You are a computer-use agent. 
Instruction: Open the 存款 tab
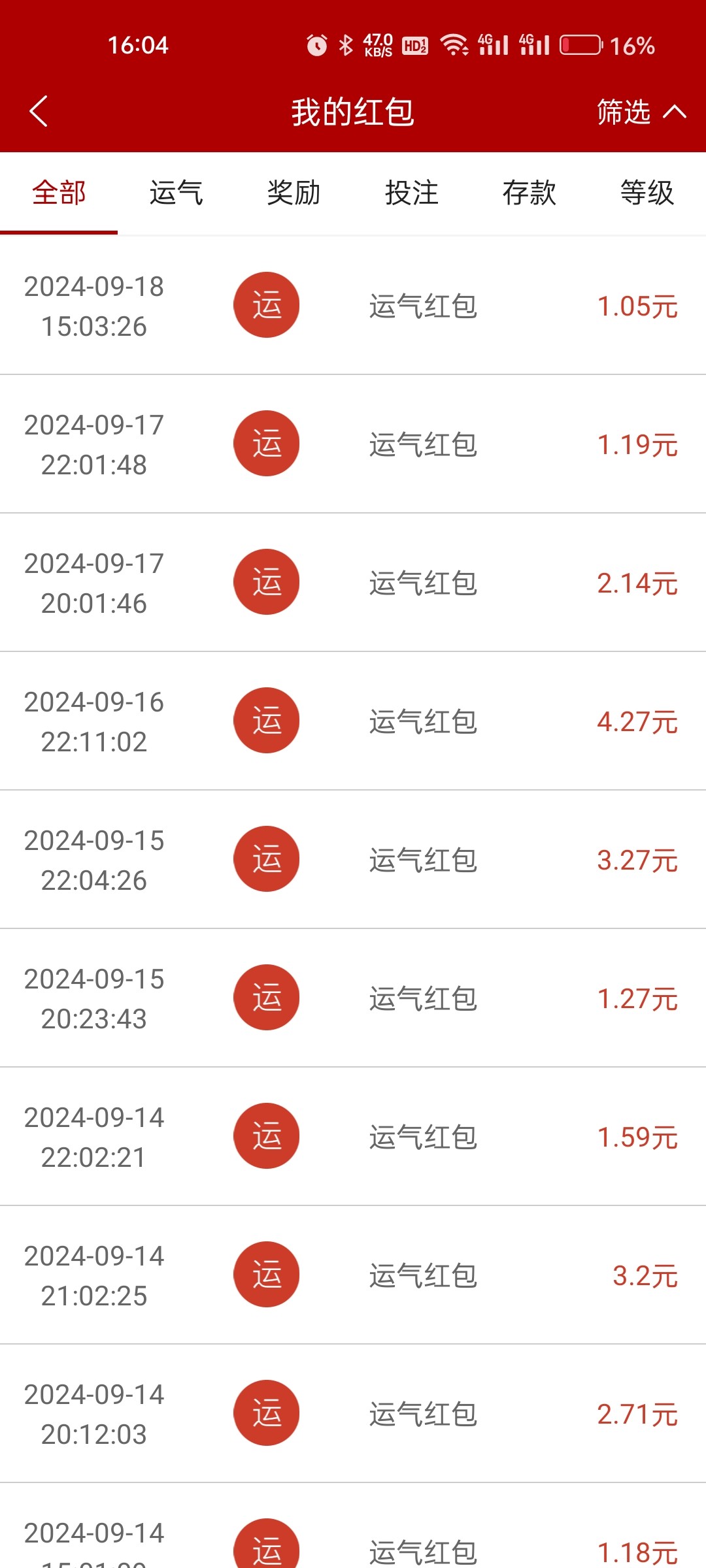point(529,193)
